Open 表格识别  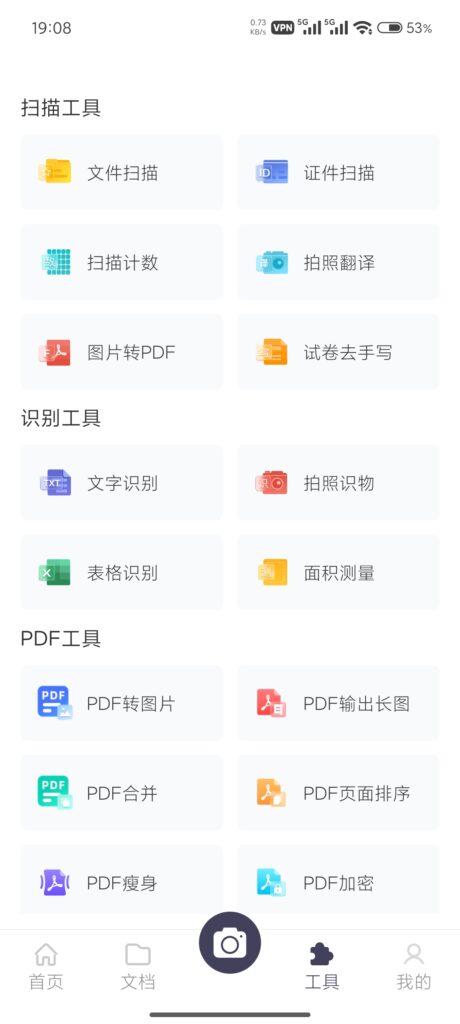pos(122,573)
